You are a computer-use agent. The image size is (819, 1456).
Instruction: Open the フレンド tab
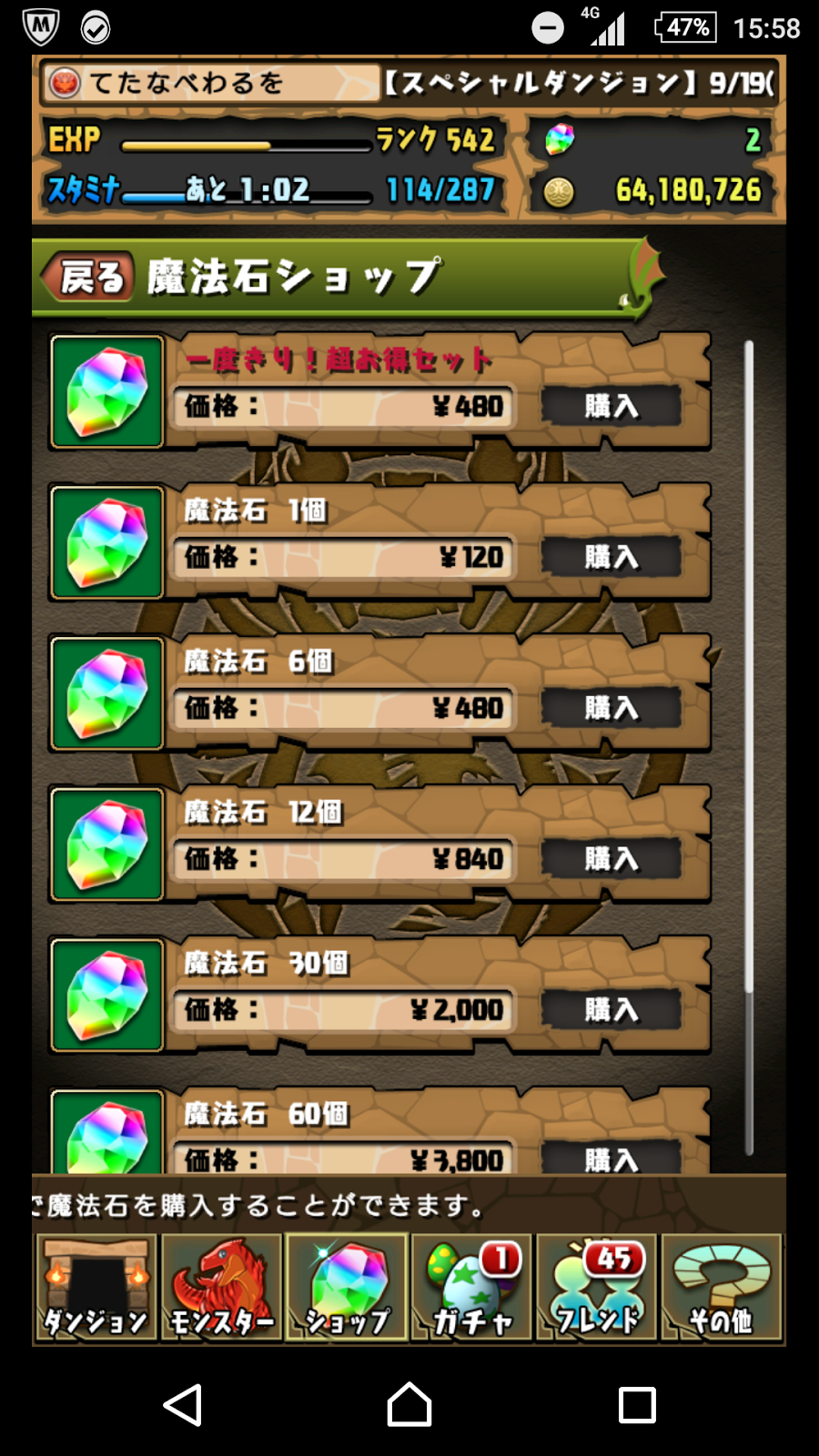click(x=597, y=1287)
